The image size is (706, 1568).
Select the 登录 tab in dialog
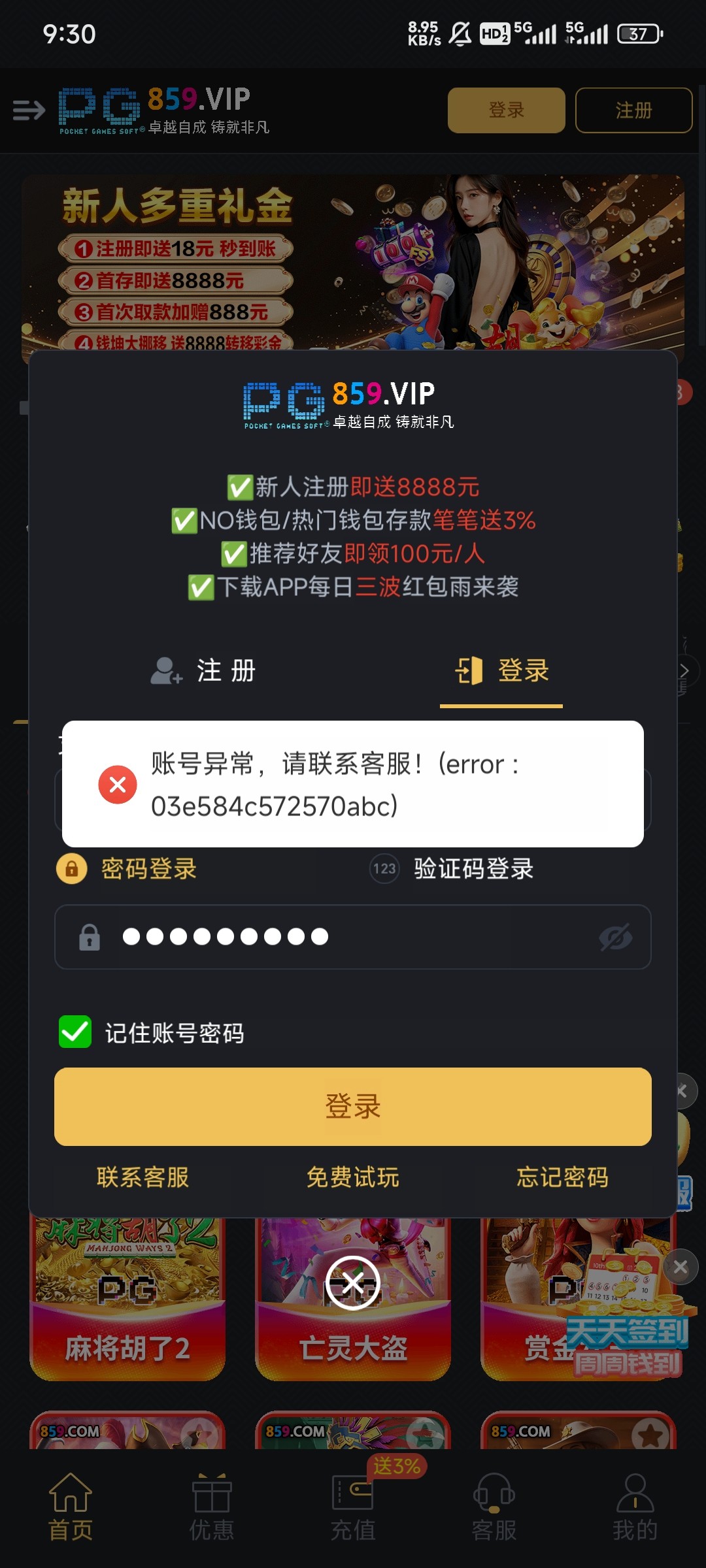click(x=502, y=671)
